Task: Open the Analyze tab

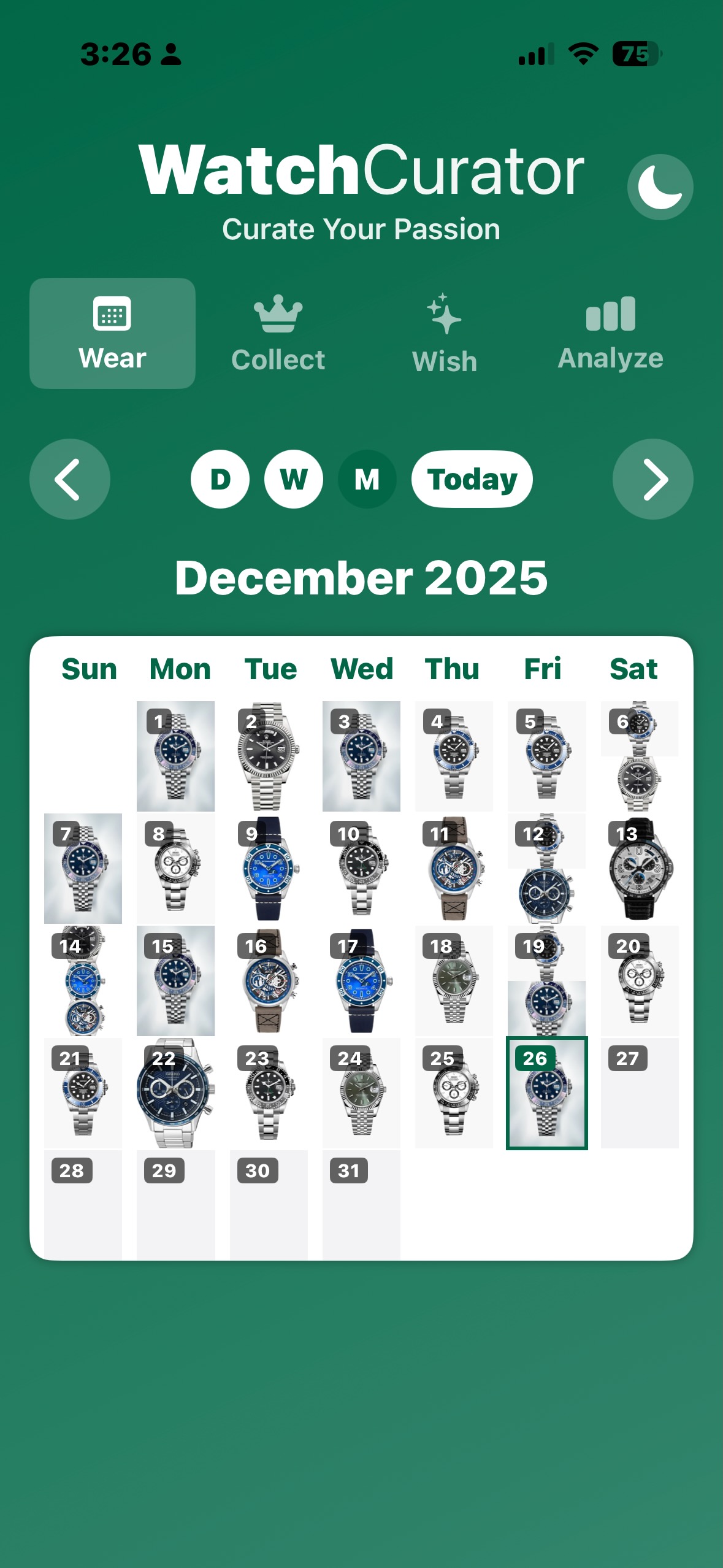Action: pyautogui.click(x=610, y=334)
